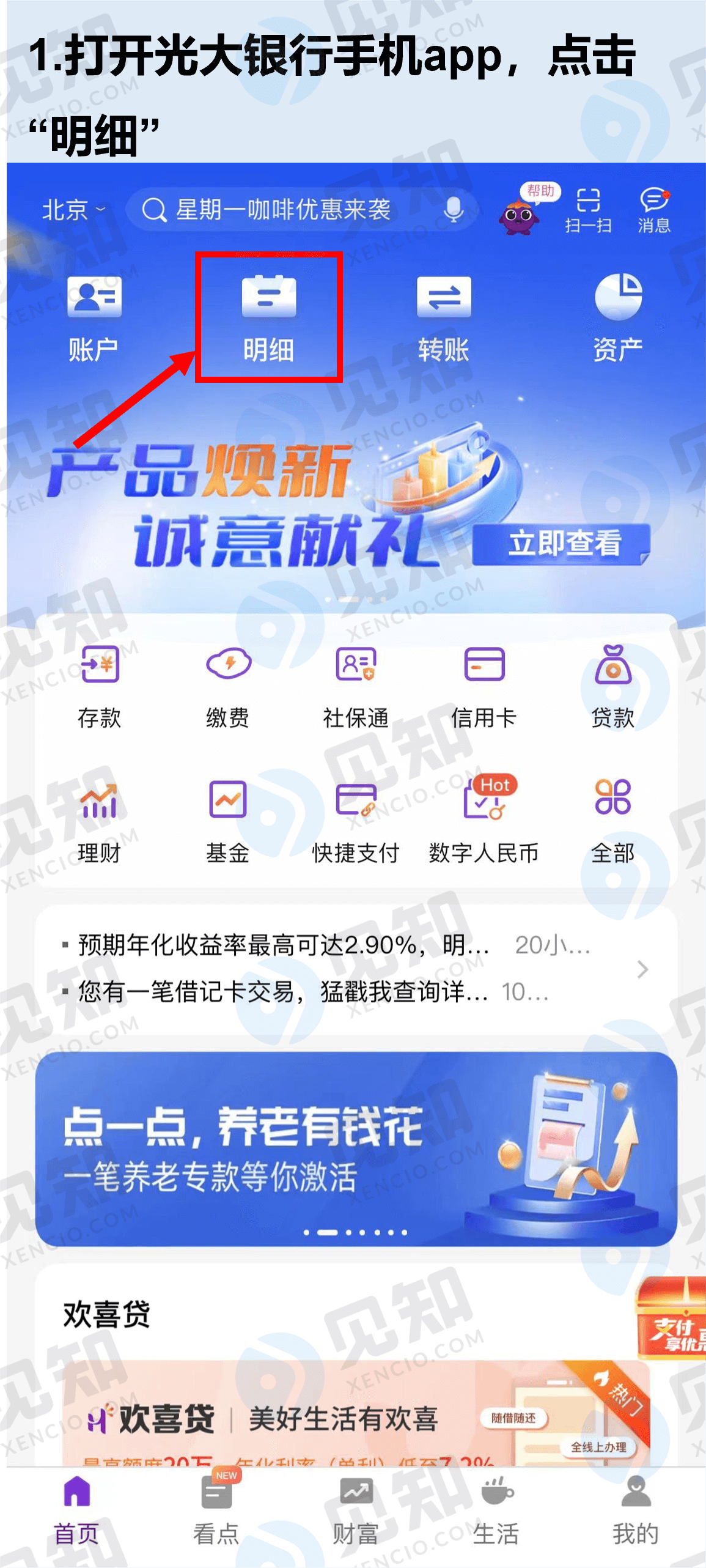View 资产 assets overview
706x1568 pixels.
click(617, 318)
